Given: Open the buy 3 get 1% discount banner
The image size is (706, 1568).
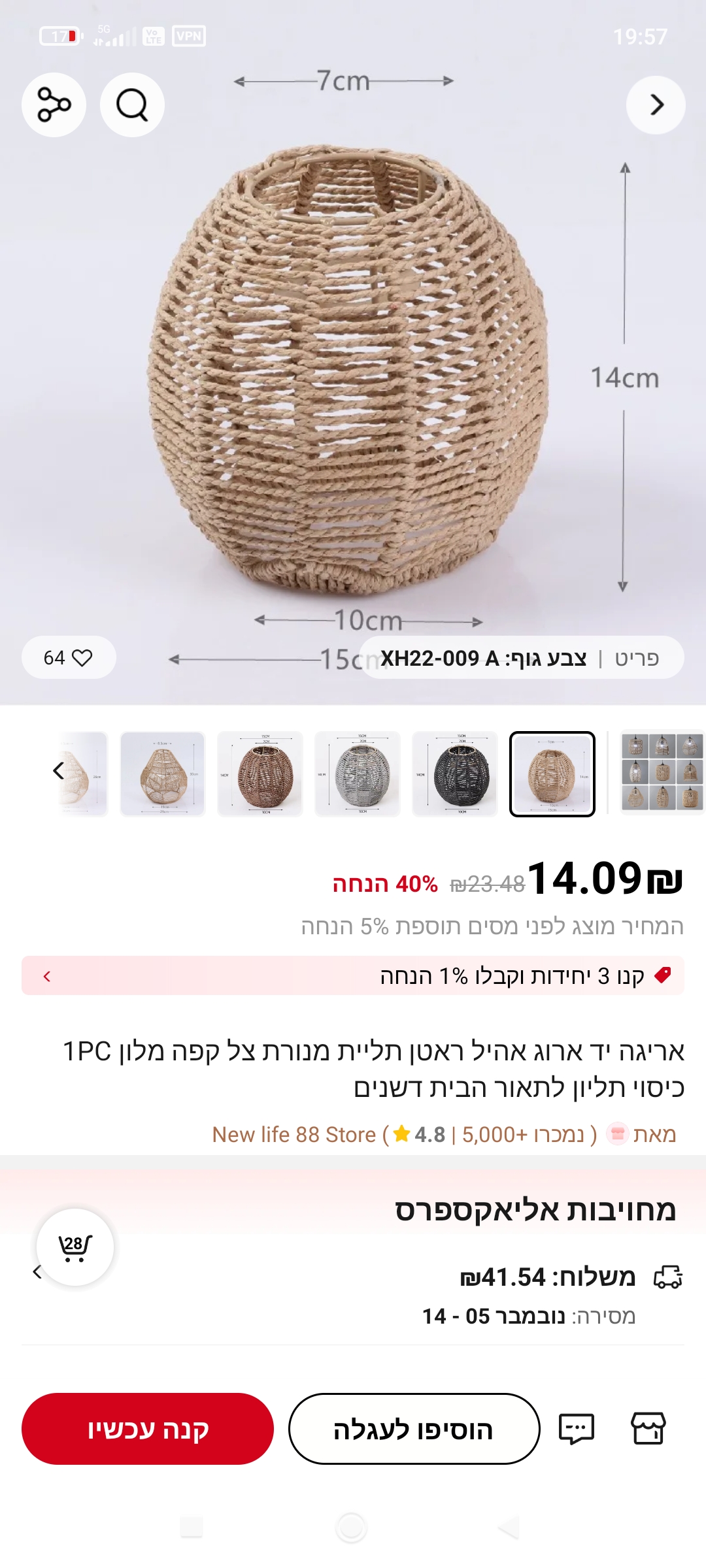Looking at the screenshot, I should point(353,975).
